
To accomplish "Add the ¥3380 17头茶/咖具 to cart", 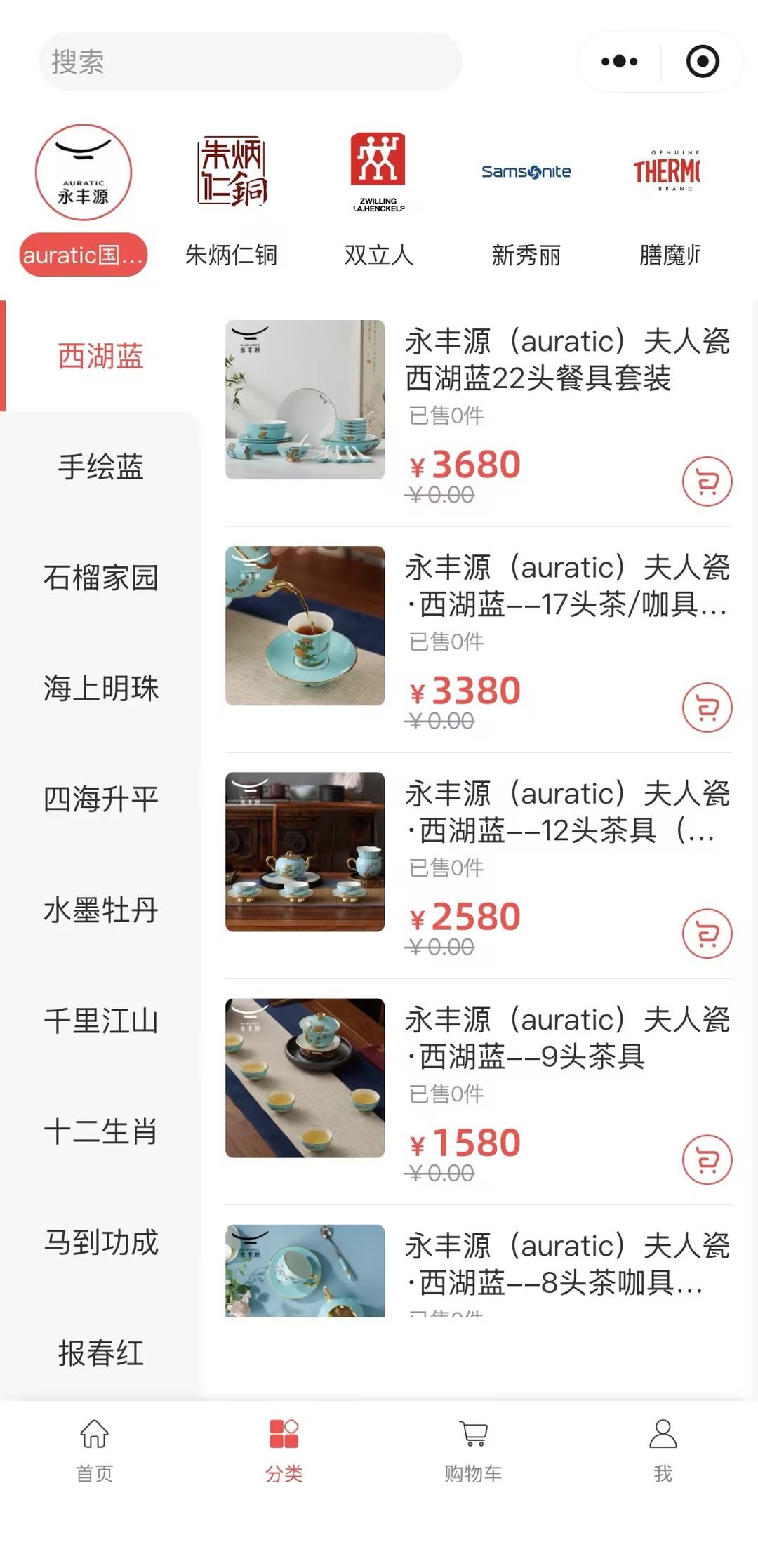I will [707, 707].
